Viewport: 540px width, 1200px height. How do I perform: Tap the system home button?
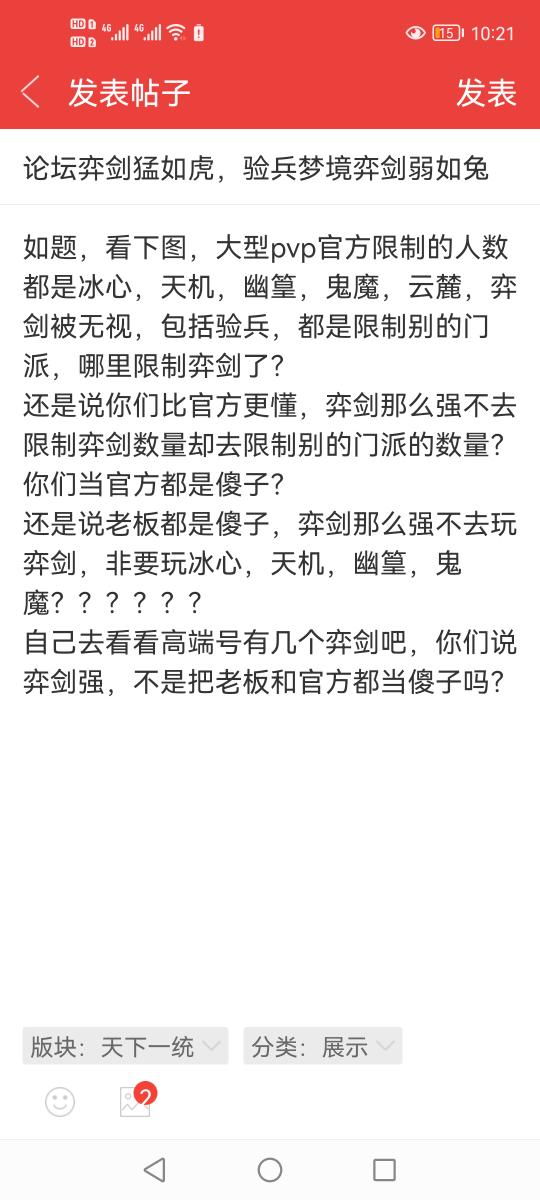270,1169
